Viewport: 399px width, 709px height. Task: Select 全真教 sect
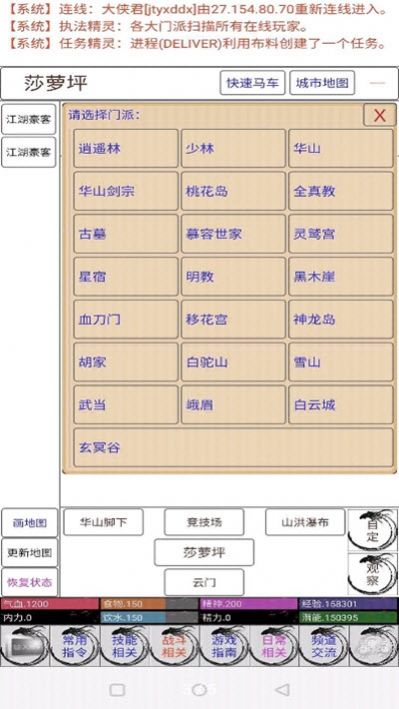[x=341, y=191]
